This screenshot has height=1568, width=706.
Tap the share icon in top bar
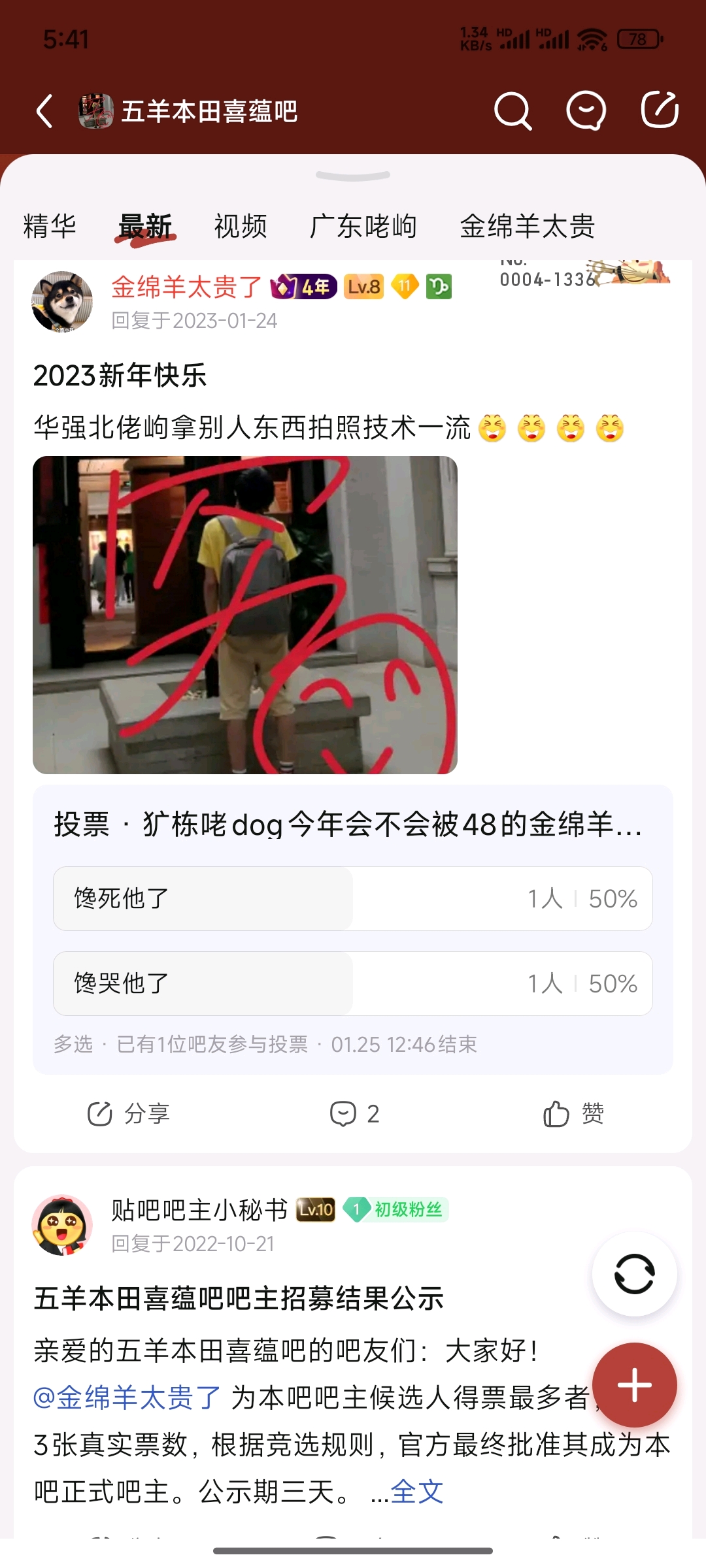click(x=659, y=110)
